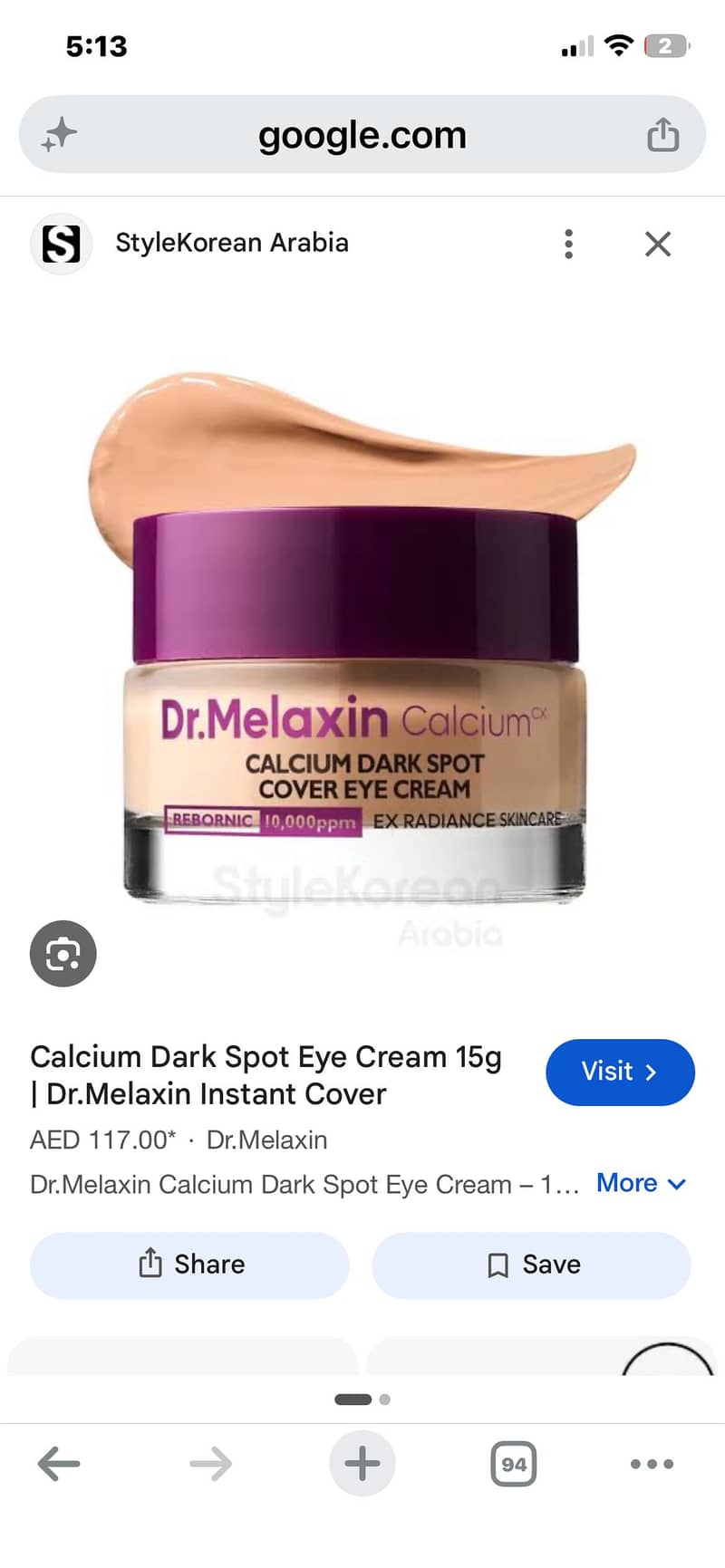Save this image result
This screenshot has height=1568, width=725.
(532, 1265)
